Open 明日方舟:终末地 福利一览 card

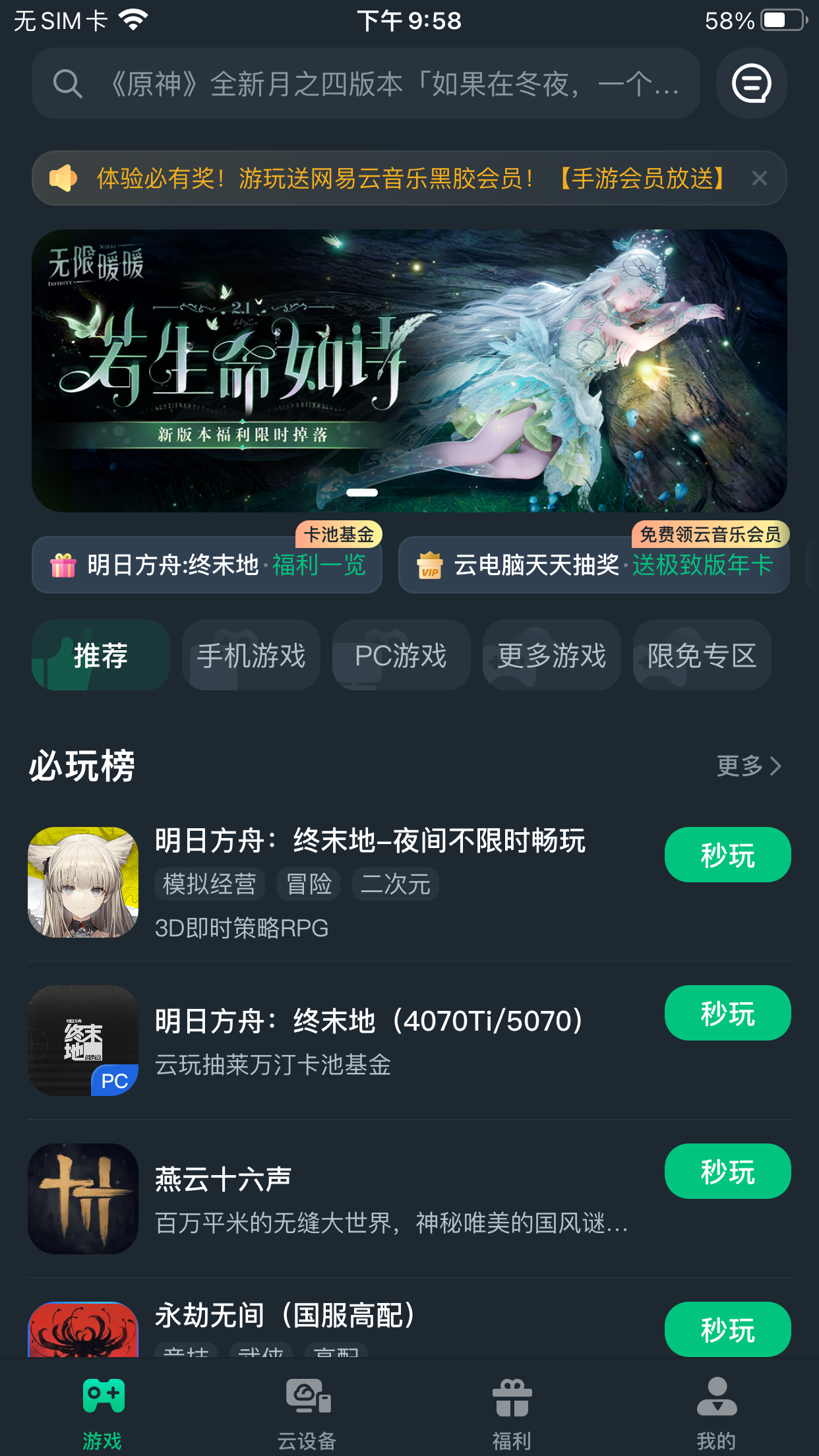(207, 565)
